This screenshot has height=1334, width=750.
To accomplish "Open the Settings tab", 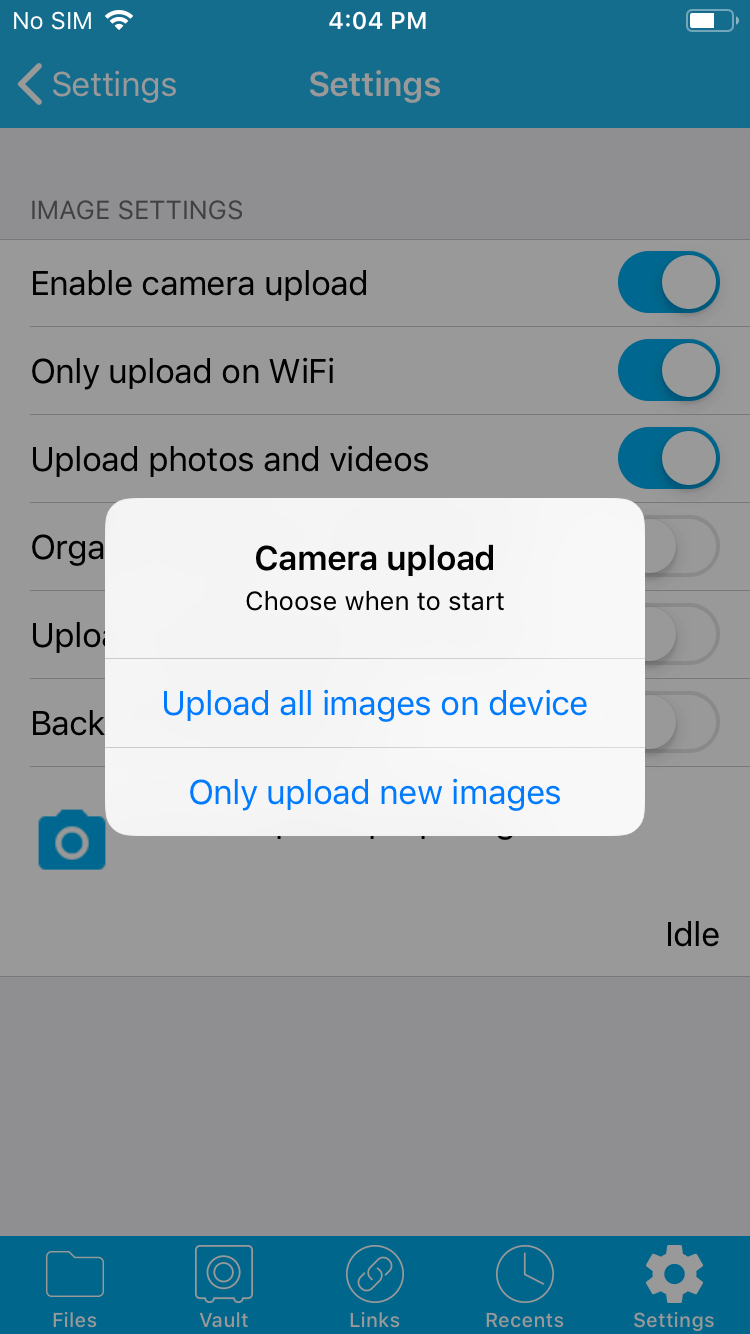I will click(674, 1288).
